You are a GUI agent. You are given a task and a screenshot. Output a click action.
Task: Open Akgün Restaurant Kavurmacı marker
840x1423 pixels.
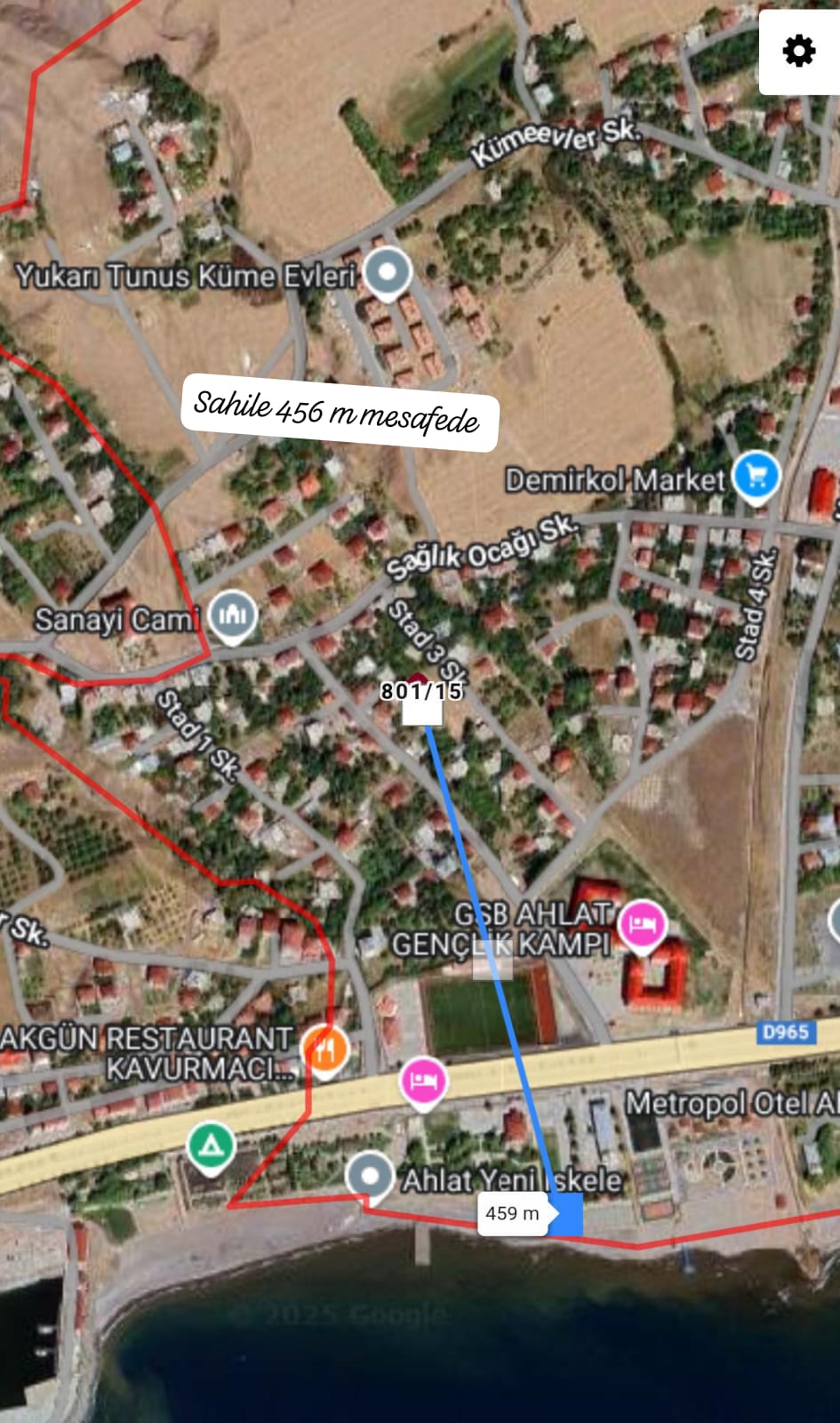pos(325,1049)
